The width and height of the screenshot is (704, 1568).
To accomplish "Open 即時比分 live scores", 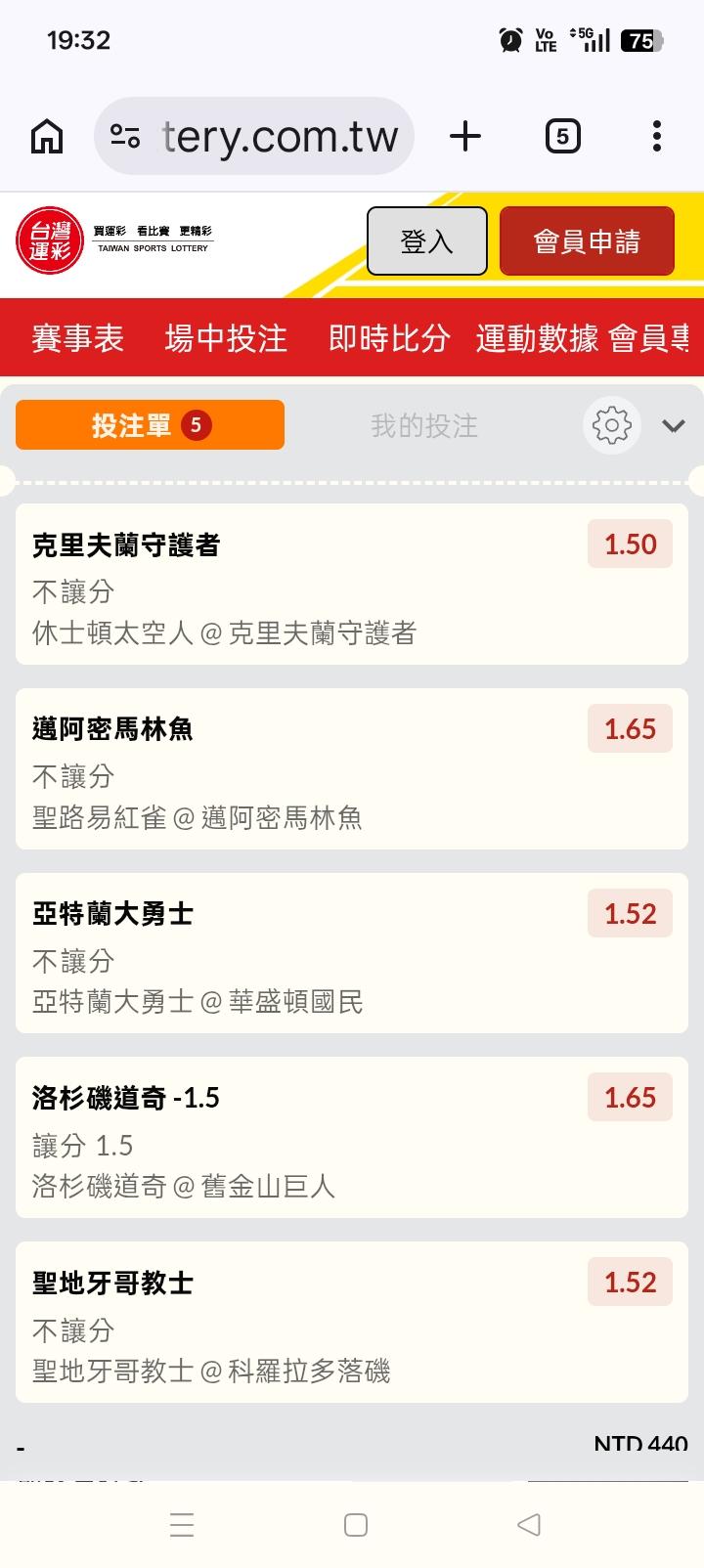I will click(x=389, y=338).
